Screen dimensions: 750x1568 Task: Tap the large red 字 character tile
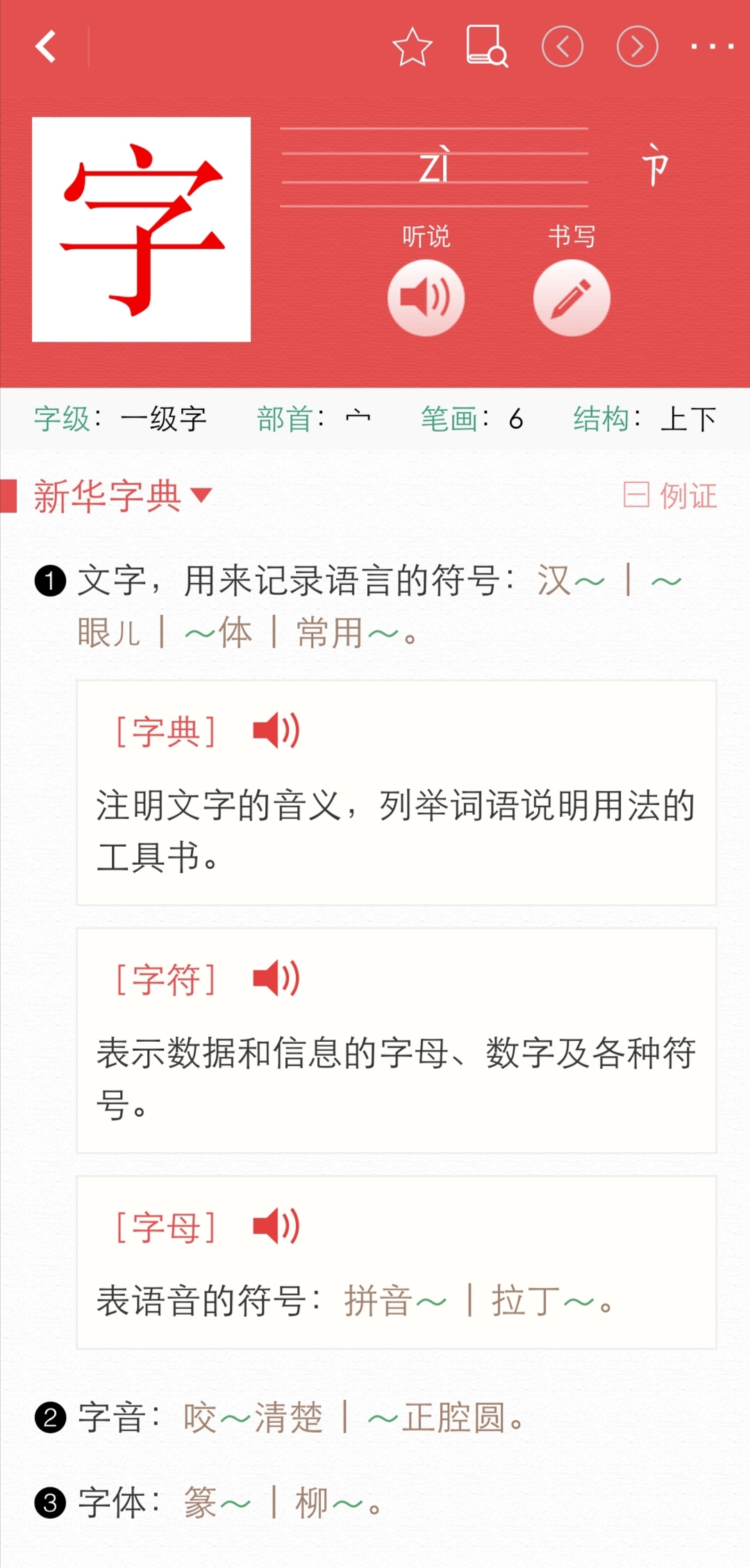[141, 229]
